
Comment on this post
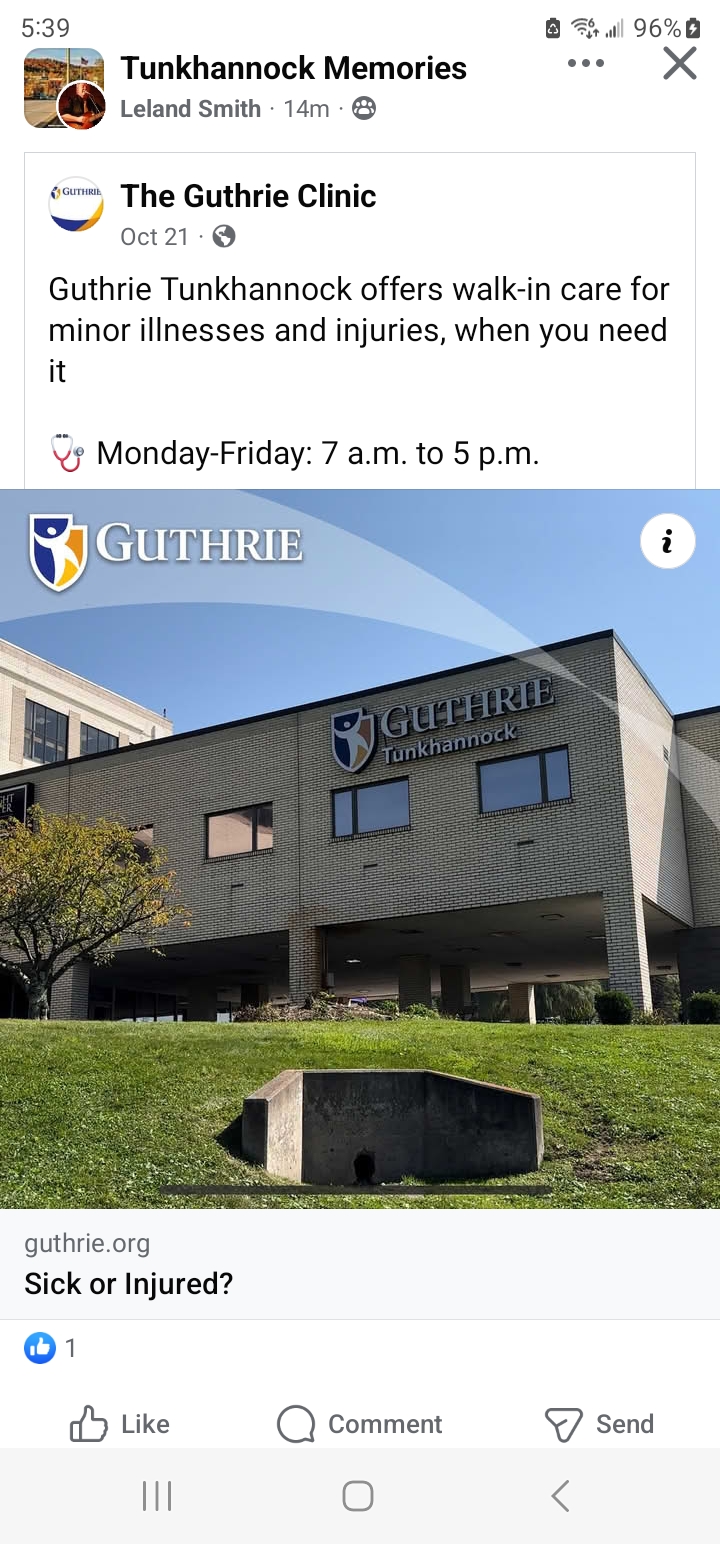(x=360, y=1423)
